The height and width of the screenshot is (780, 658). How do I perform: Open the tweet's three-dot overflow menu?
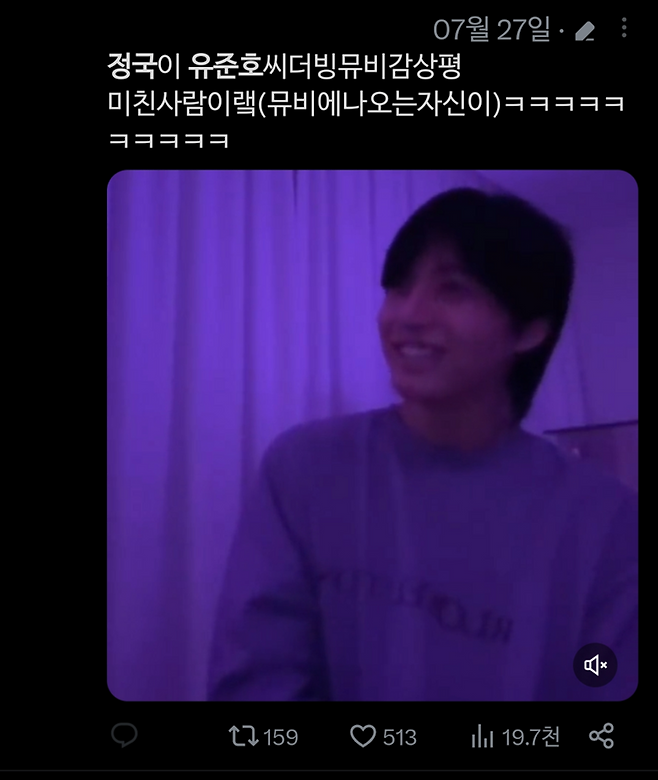[624, 28]
